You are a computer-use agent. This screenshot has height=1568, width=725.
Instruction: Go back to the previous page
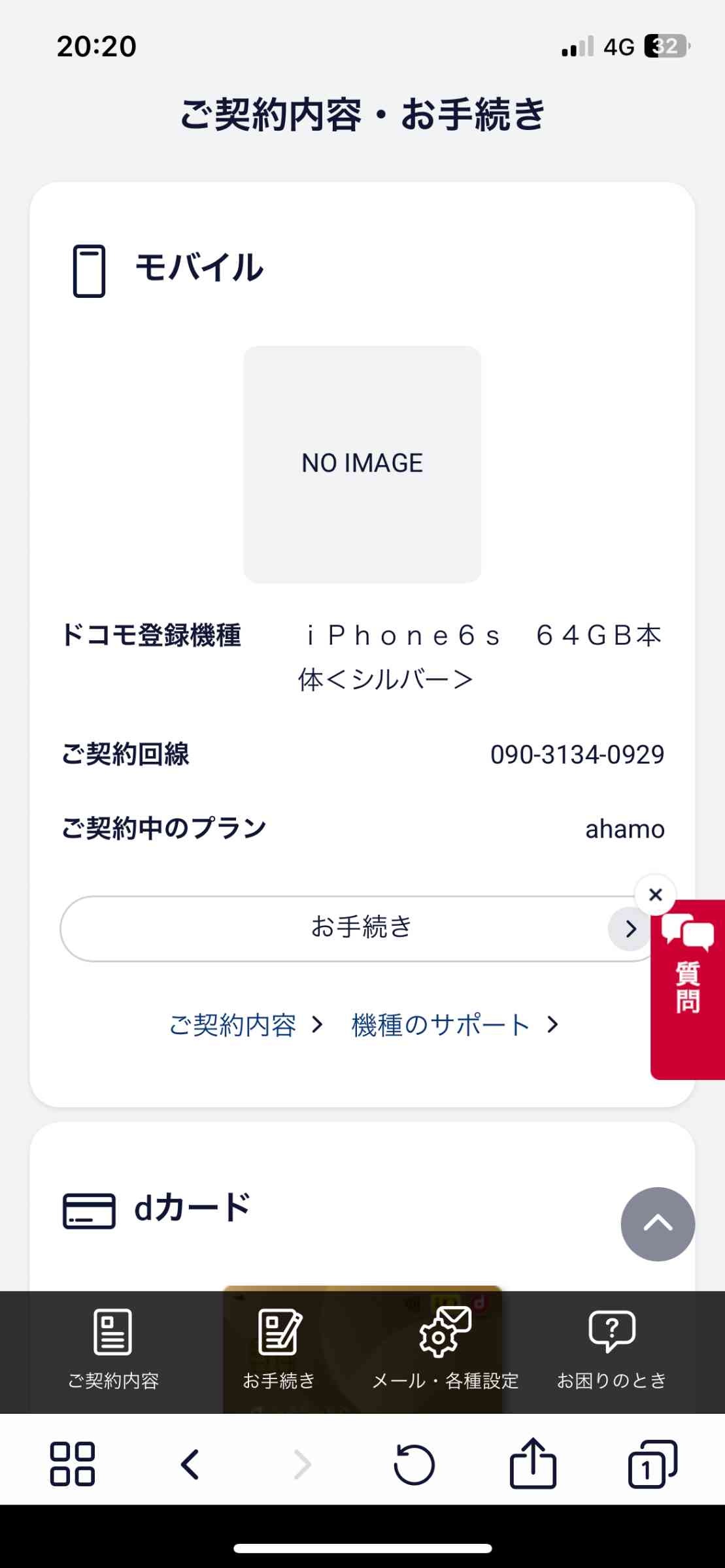point(190,1463)
